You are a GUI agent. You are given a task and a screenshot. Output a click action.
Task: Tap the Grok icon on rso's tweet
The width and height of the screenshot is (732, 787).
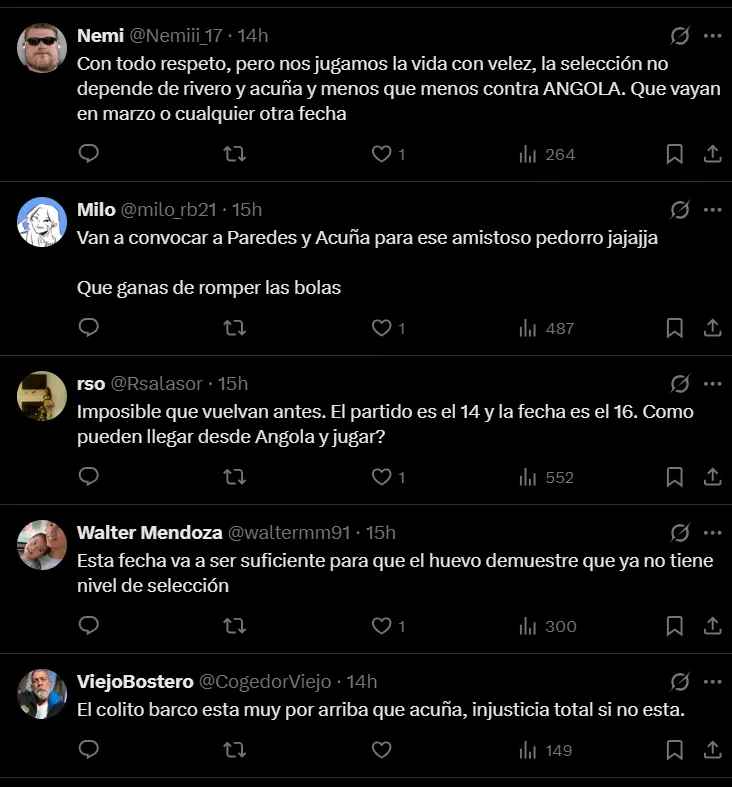(679, 384)
